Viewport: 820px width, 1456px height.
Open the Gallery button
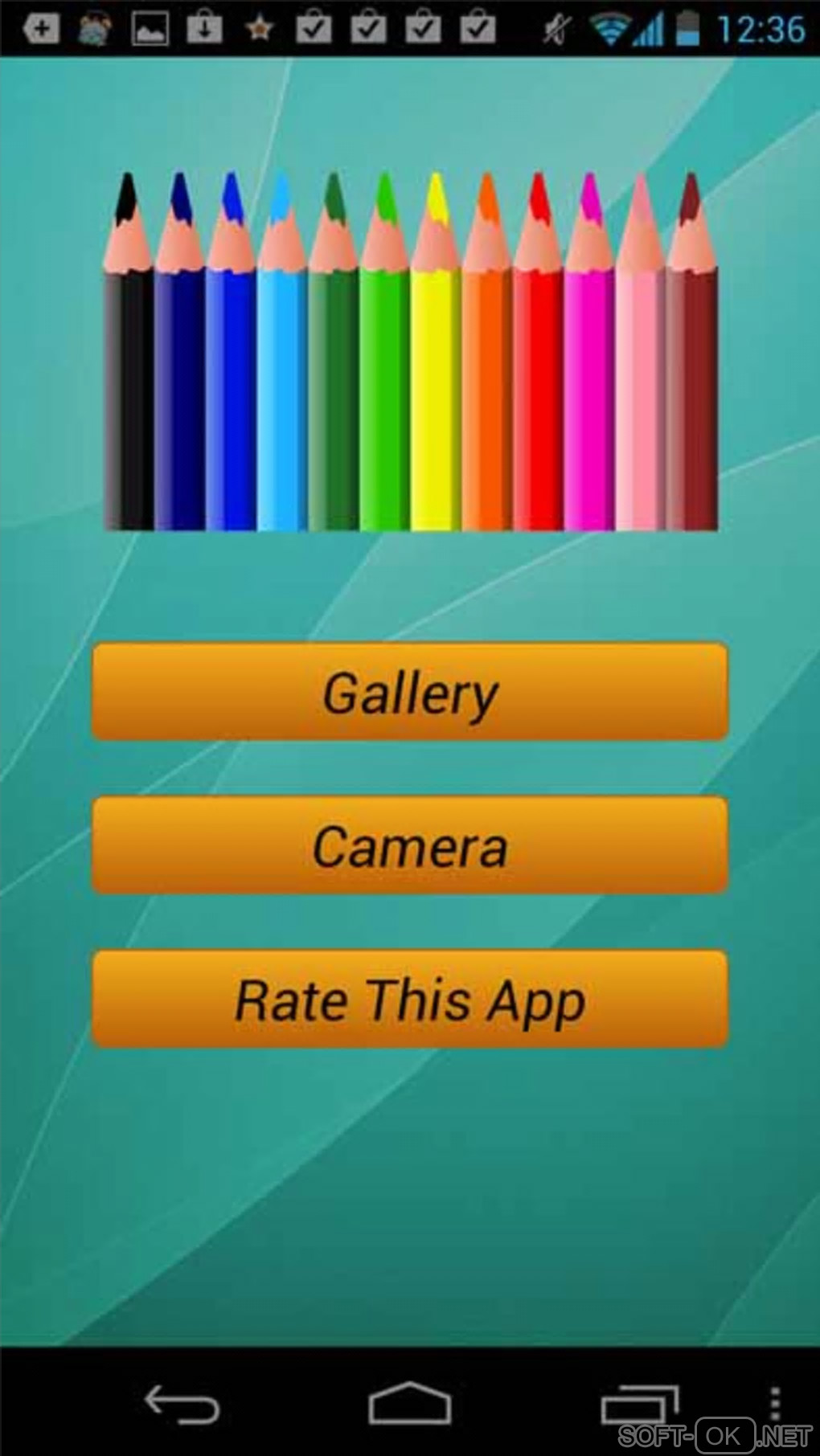tap(410, 692)
